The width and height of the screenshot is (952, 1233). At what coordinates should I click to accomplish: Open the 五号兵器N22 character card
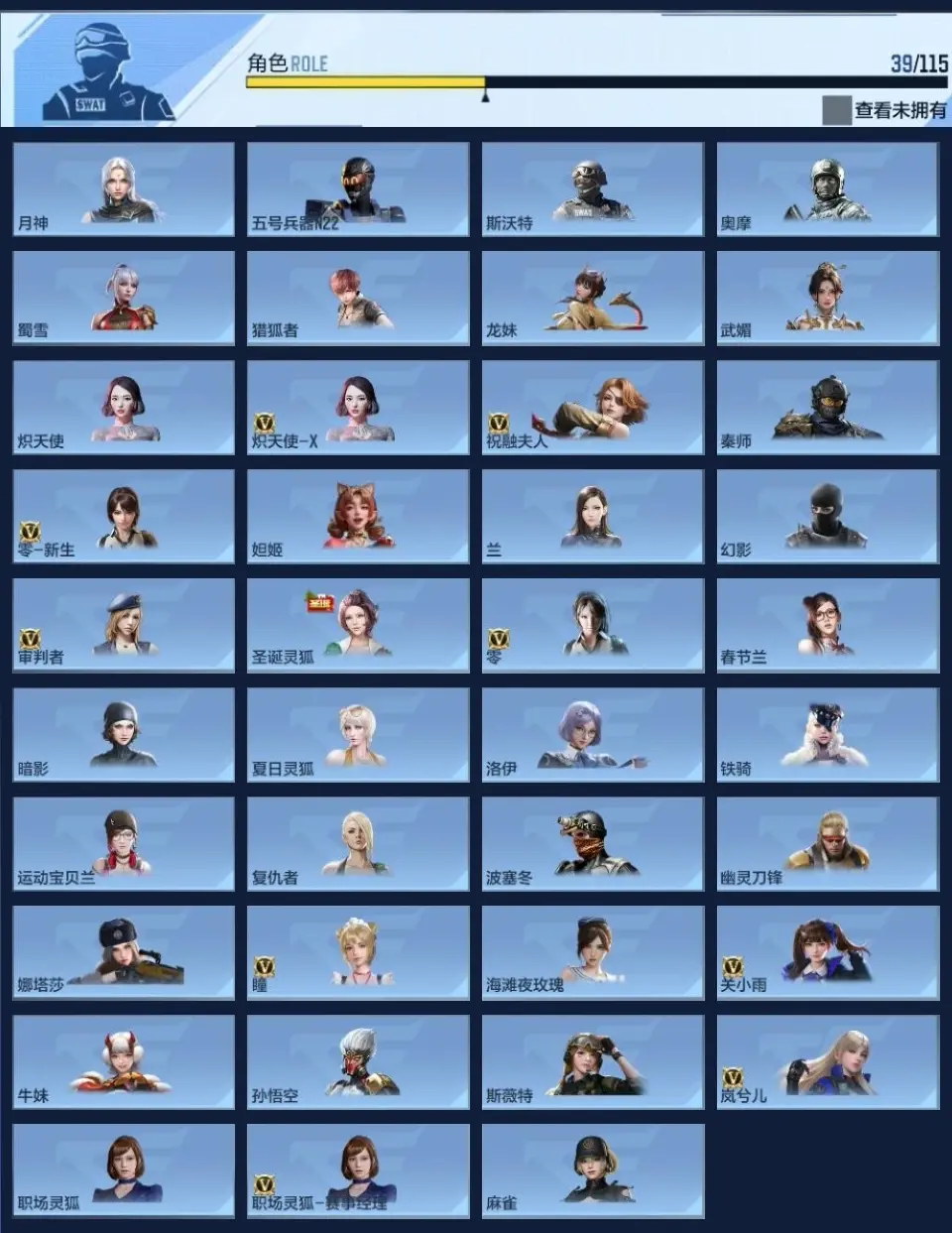click(358, 189)
